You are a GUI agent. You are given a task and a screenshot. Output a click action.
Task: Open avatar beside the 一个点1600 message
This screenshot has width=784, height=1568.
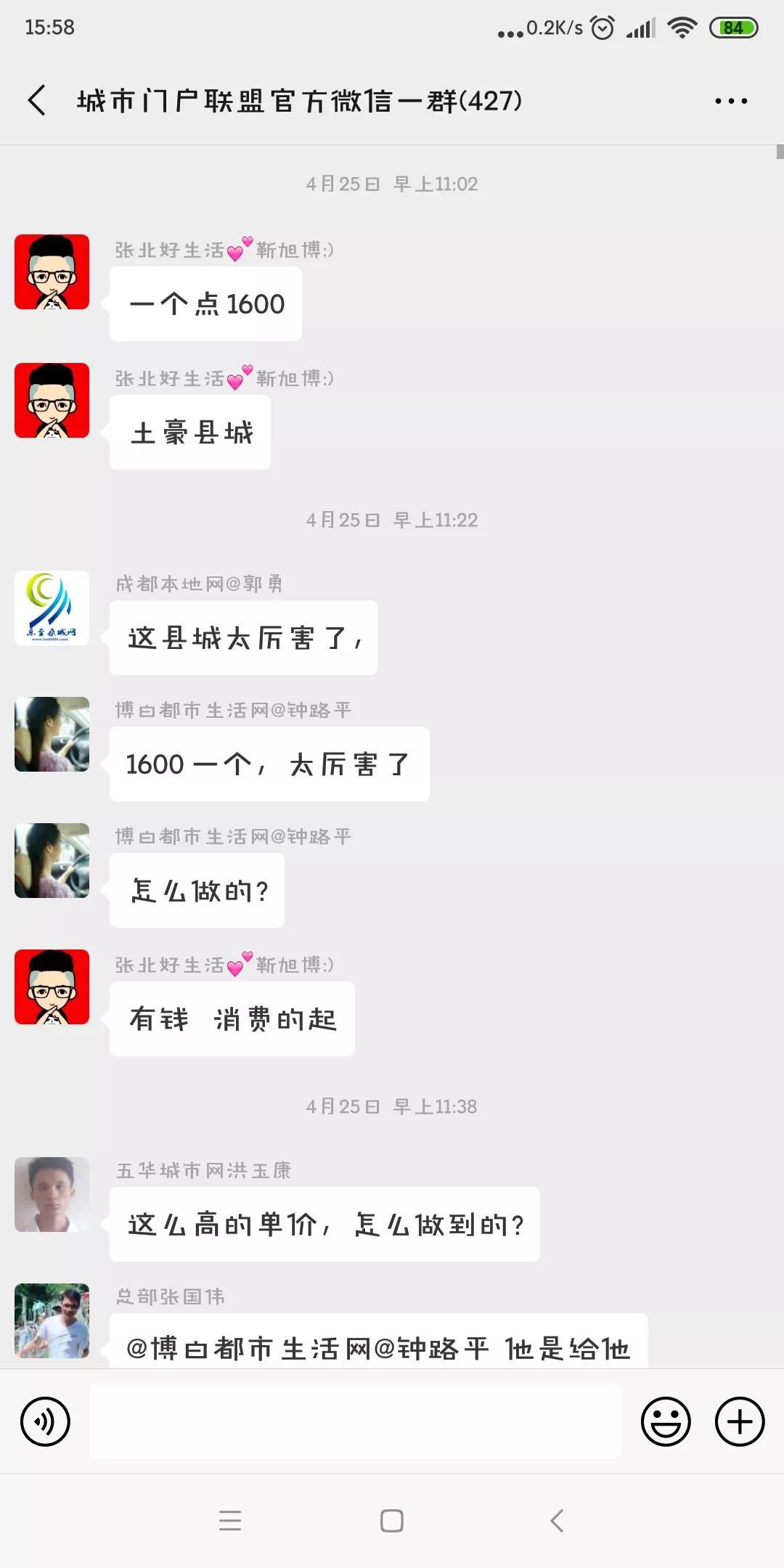[52, 271]
